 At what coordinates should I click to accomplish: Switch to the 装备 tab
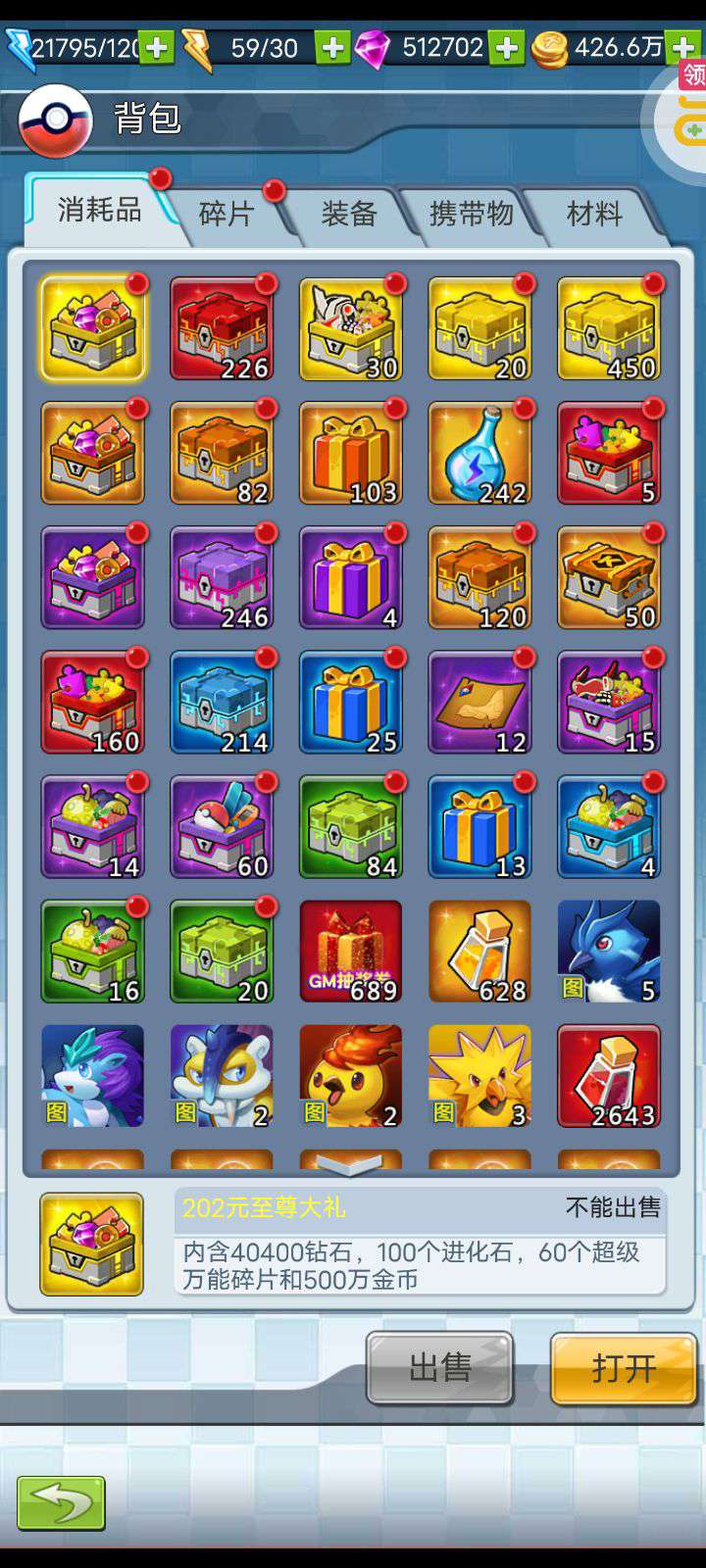coord(349,213)
